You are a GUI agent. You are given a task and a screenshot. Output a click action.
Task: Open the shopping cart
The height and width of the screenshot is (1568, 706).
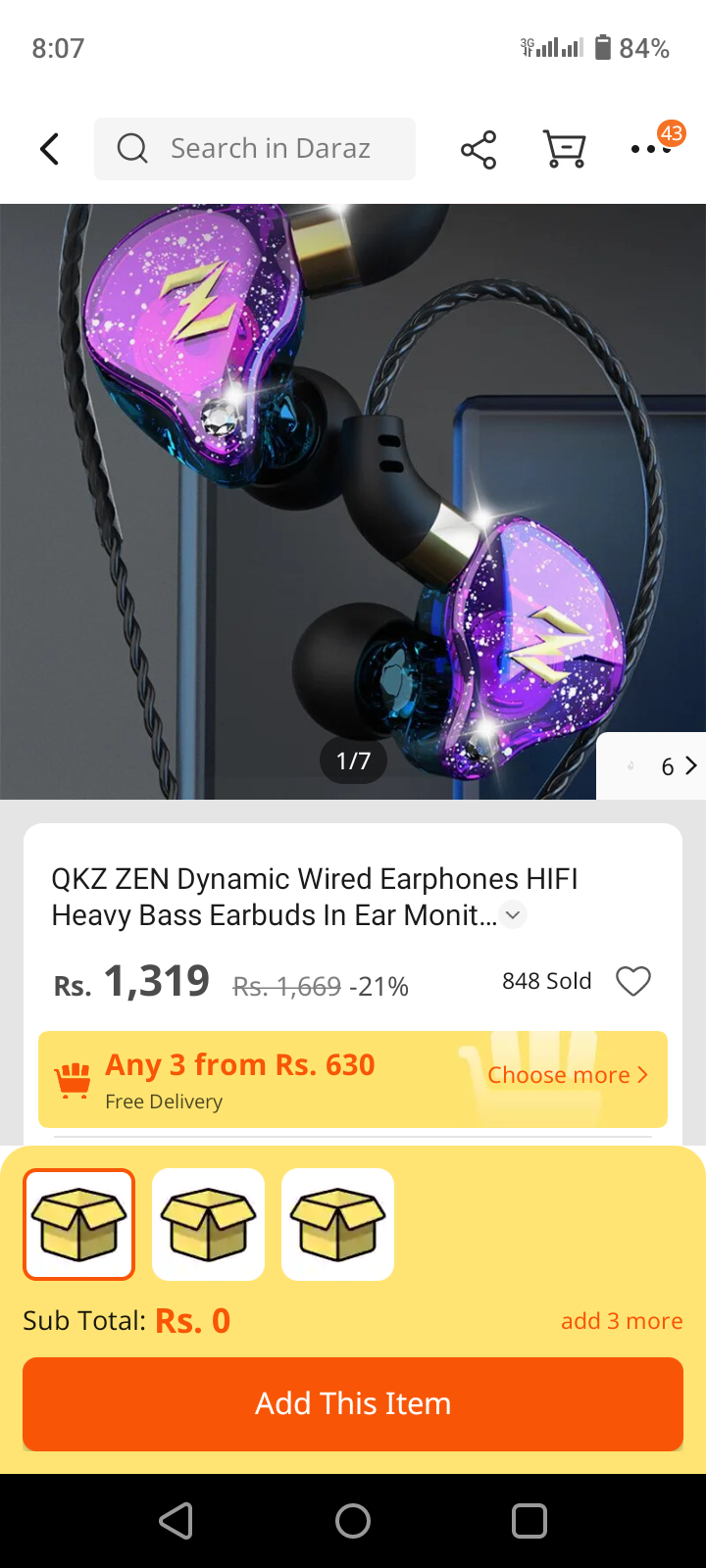pos(565,149)
